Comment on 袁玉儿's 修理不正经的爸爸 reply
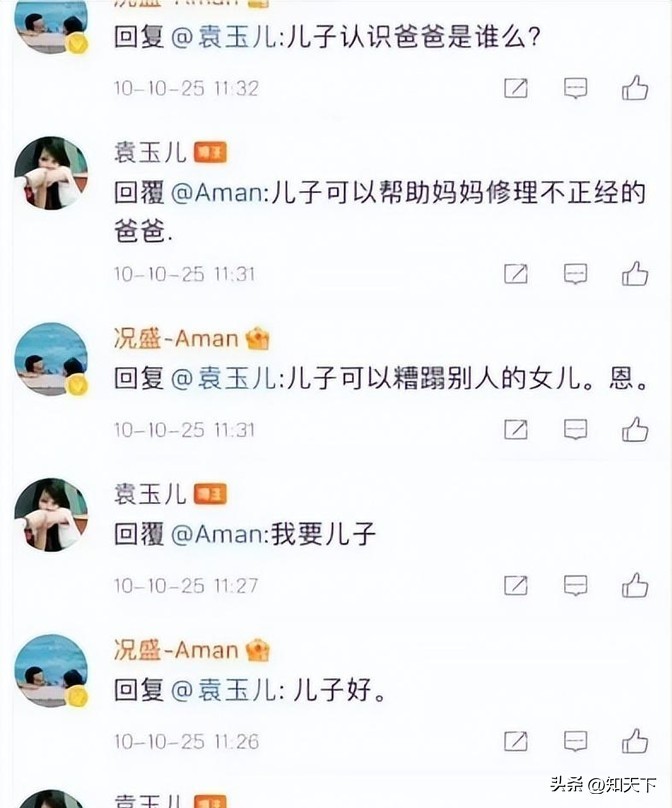Image resolution: width=672 pixels, height=808 pixels. 575,273
